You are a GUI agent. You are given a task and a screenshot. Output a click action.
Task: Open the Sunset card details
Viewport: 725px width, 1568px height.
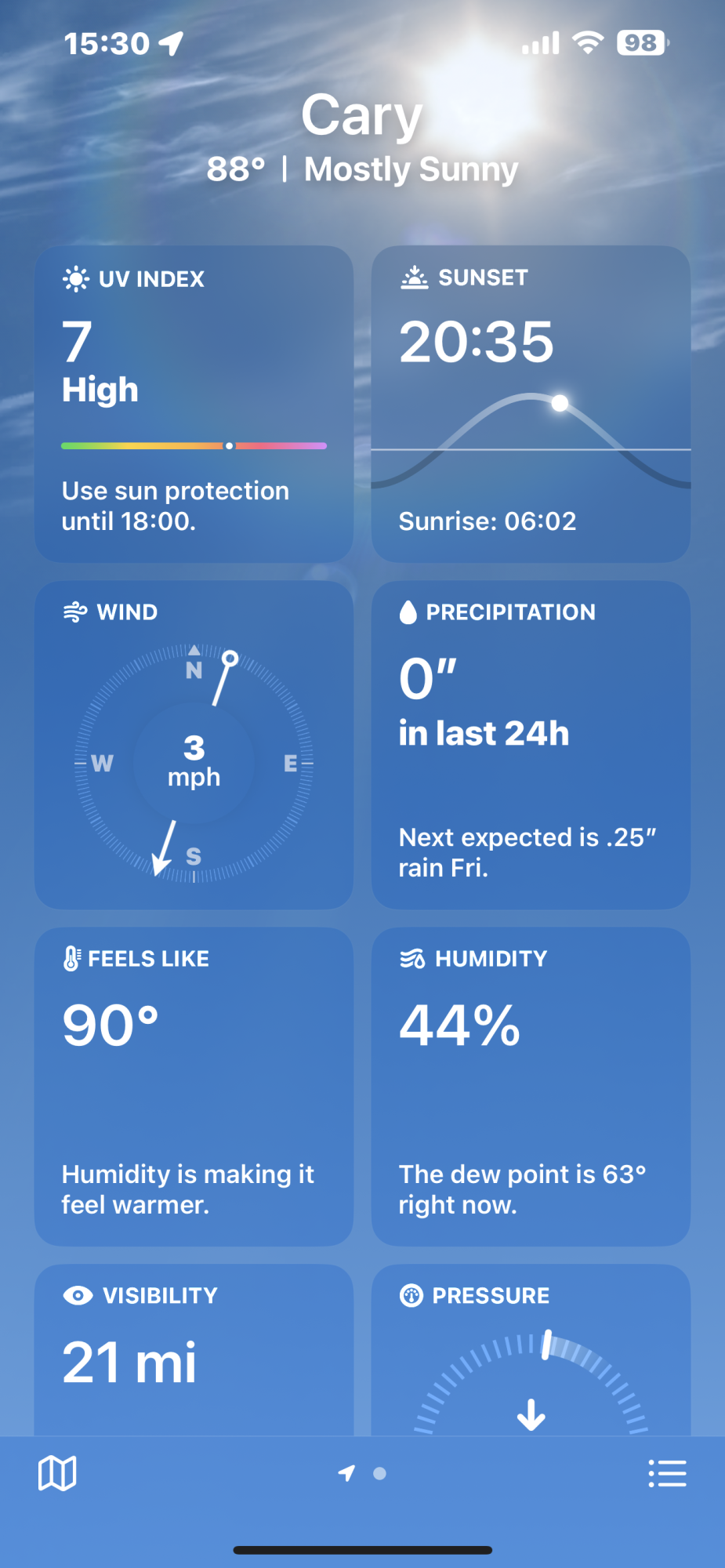pyautogui.click(x=531, y=404)
